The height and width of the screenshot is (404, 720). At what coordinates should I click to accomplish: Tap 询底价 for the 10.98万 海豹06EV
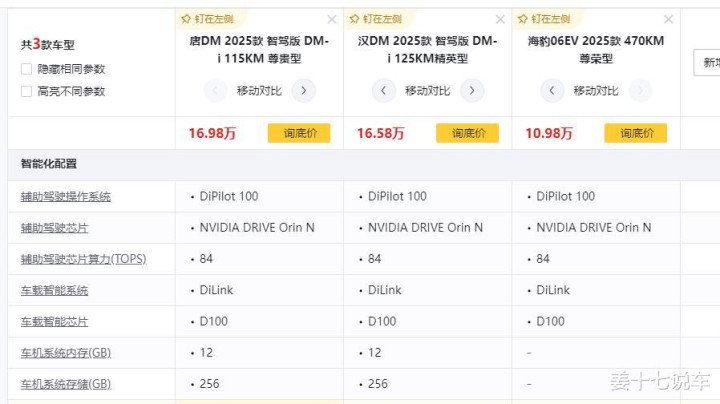tap(636, 133)
